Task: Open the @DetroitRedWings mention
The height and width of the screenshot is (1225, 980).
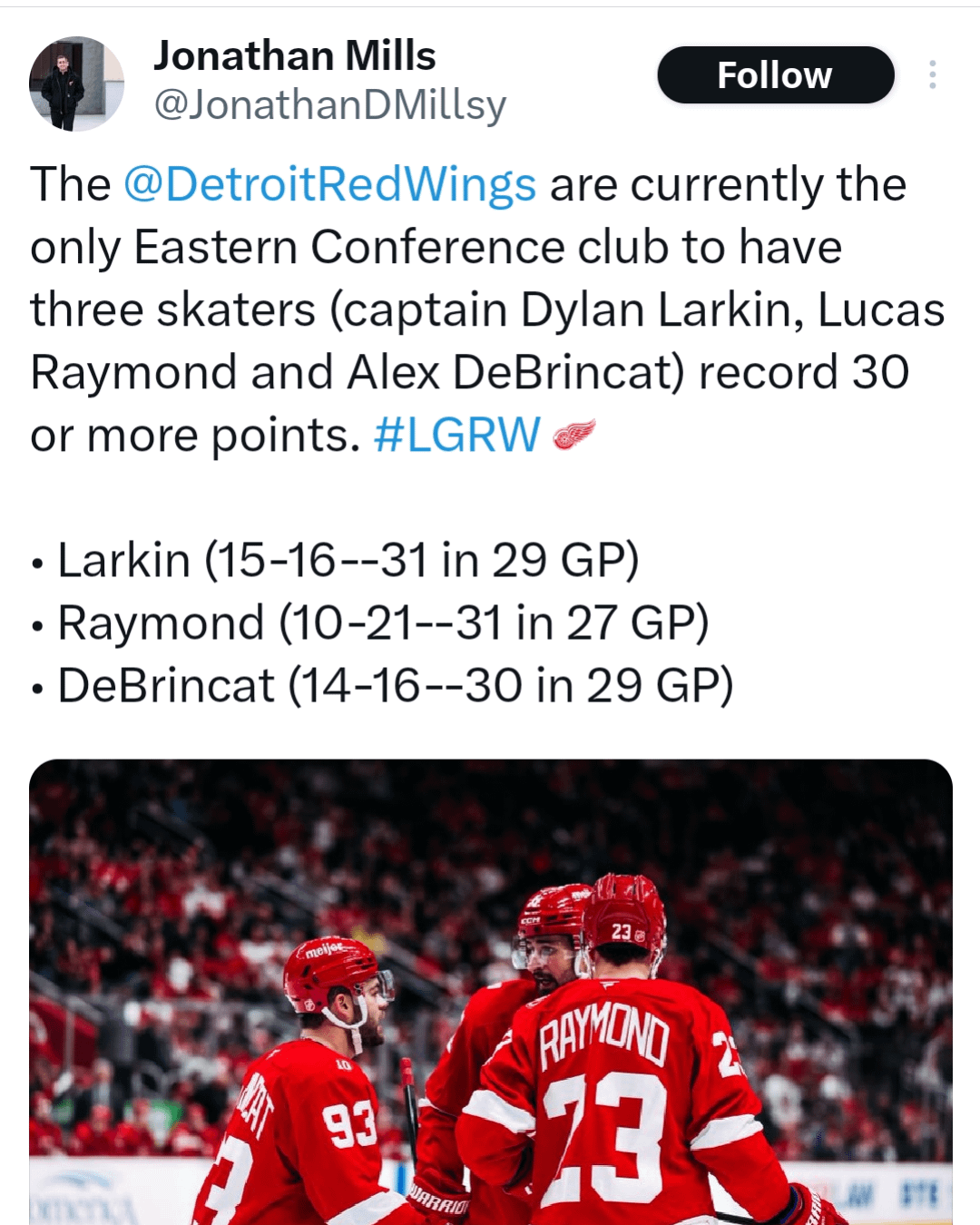Action: tap(329, 184)
